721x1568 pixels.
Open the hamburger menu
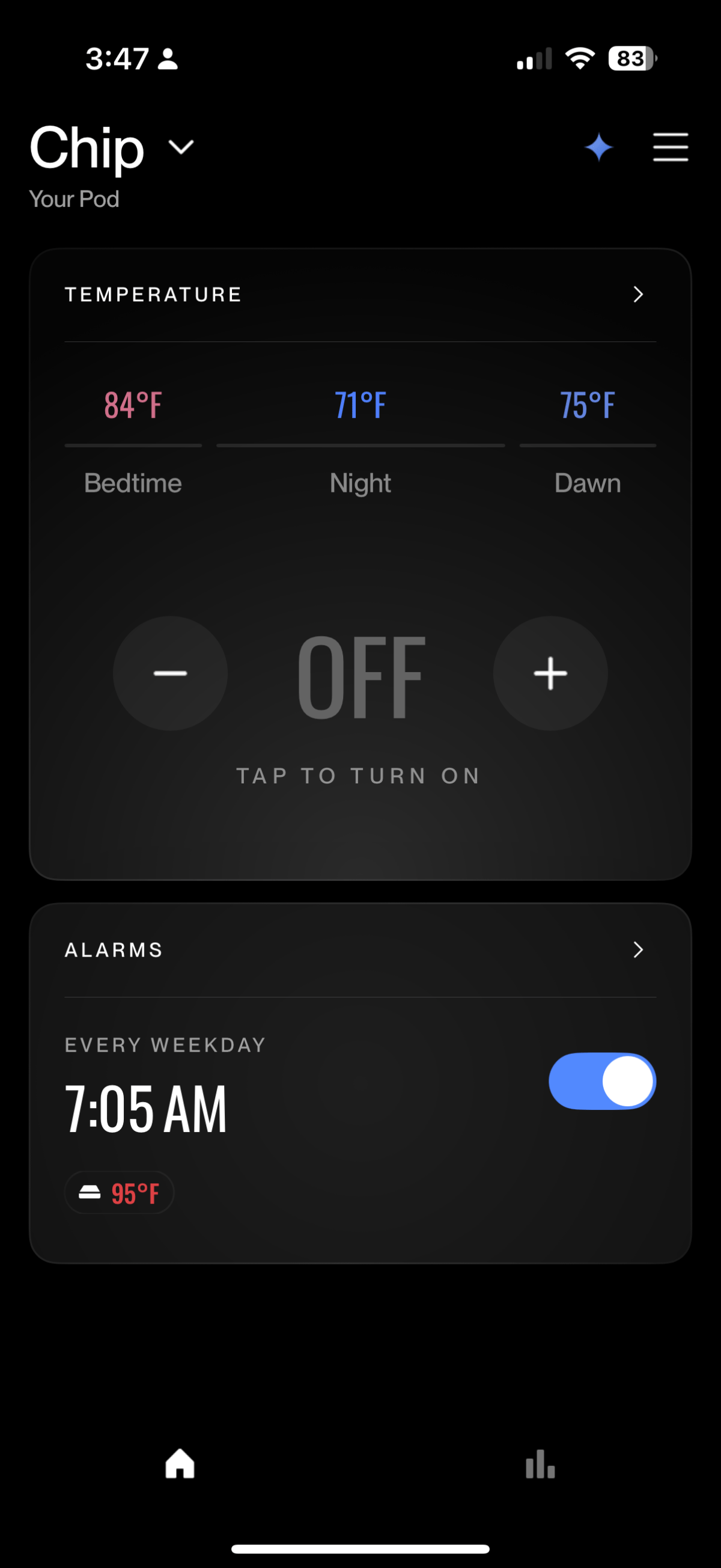click(670, 147)
